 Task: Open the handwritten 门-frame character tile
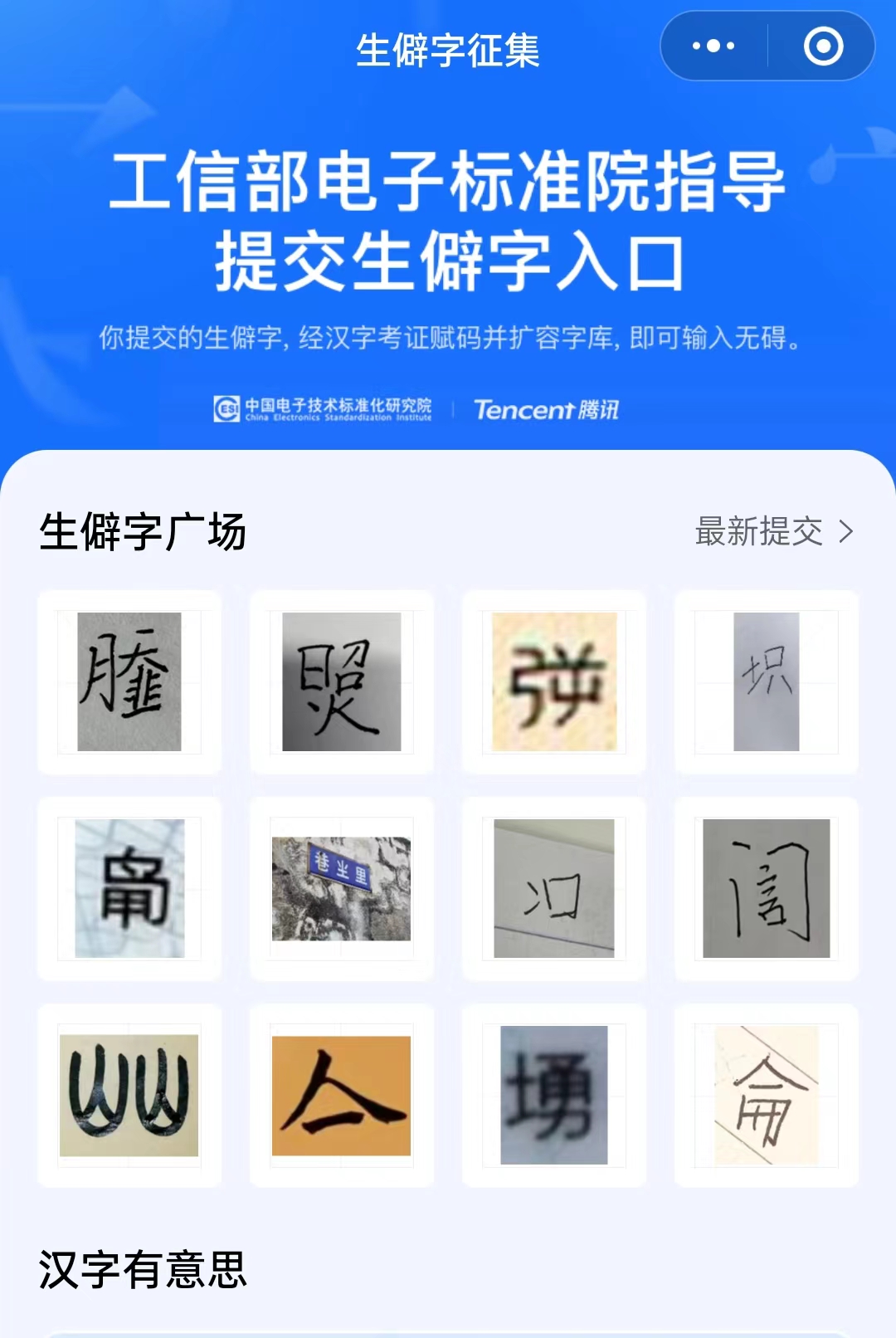pyautogui.click(x=767, y=888)
